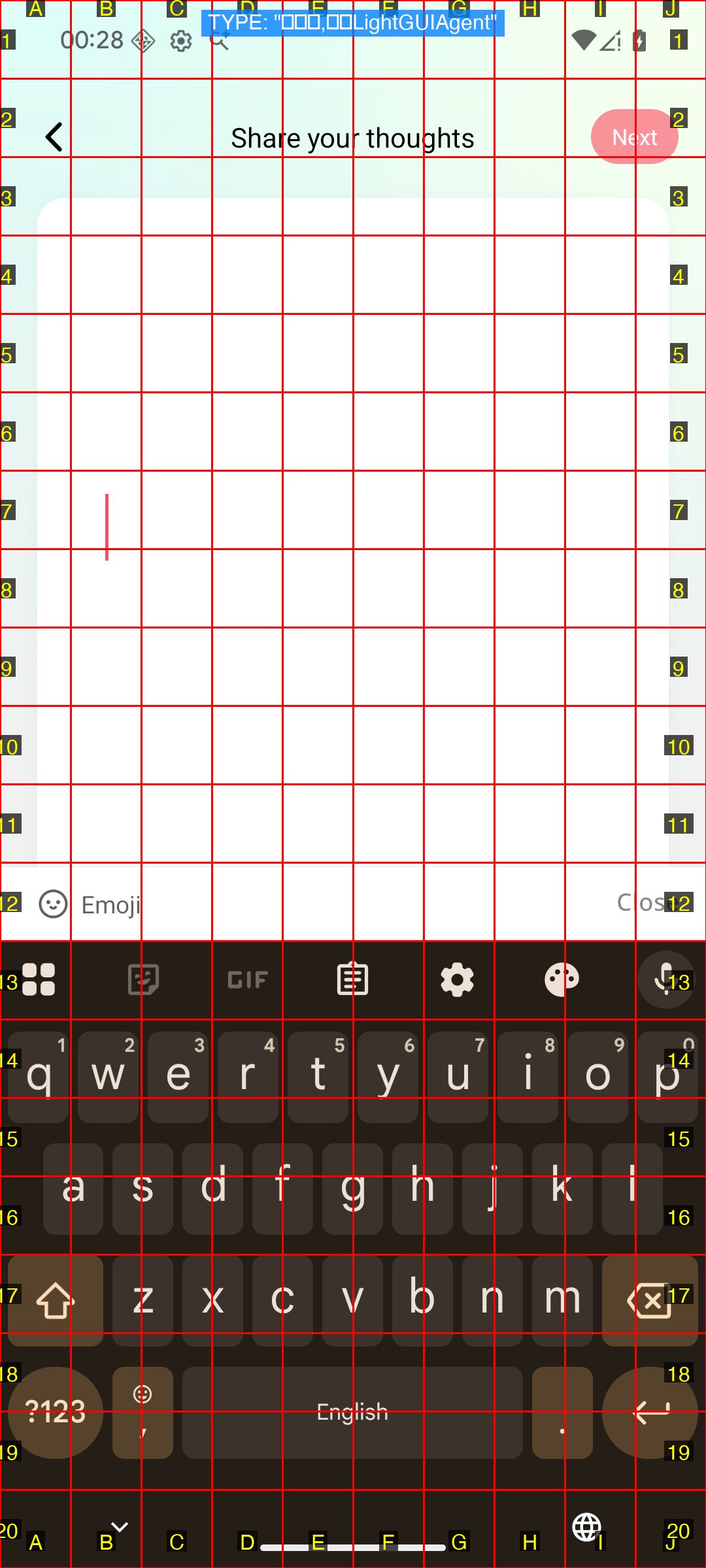Open the keyboard apps grid menu

tap(39, 979)
